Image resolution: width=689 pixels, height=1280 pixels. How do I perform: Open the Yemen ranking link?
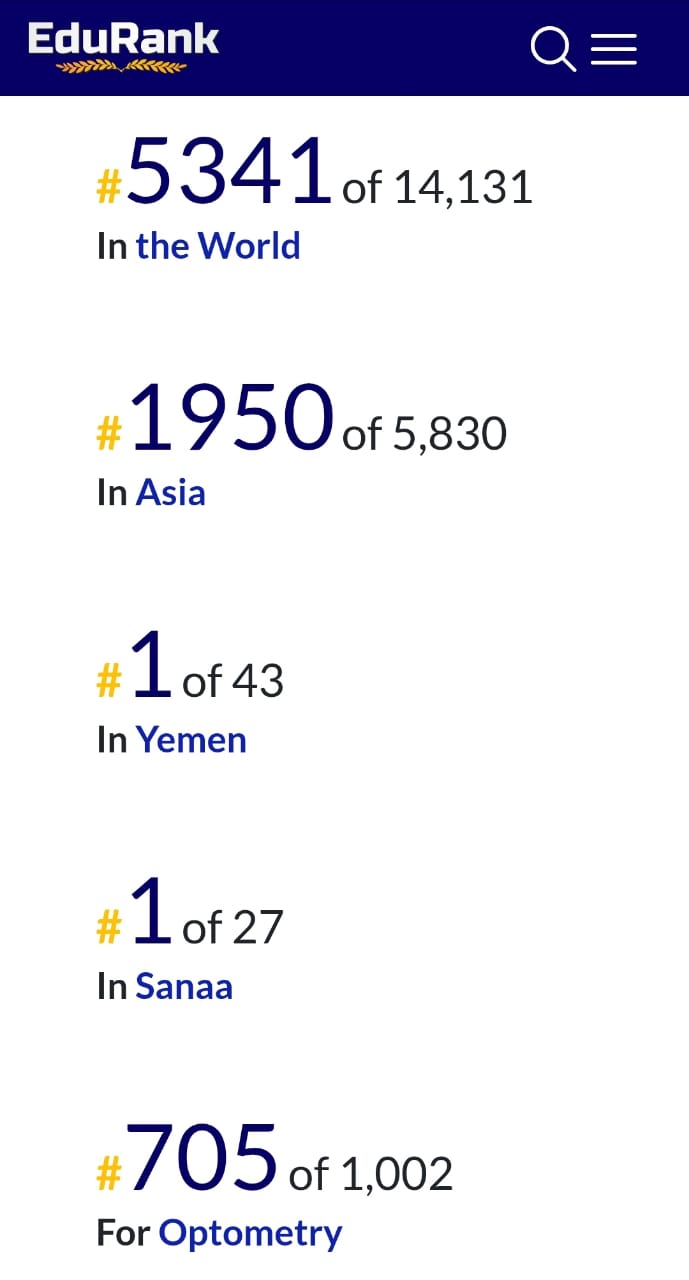[x=191, y=739]
